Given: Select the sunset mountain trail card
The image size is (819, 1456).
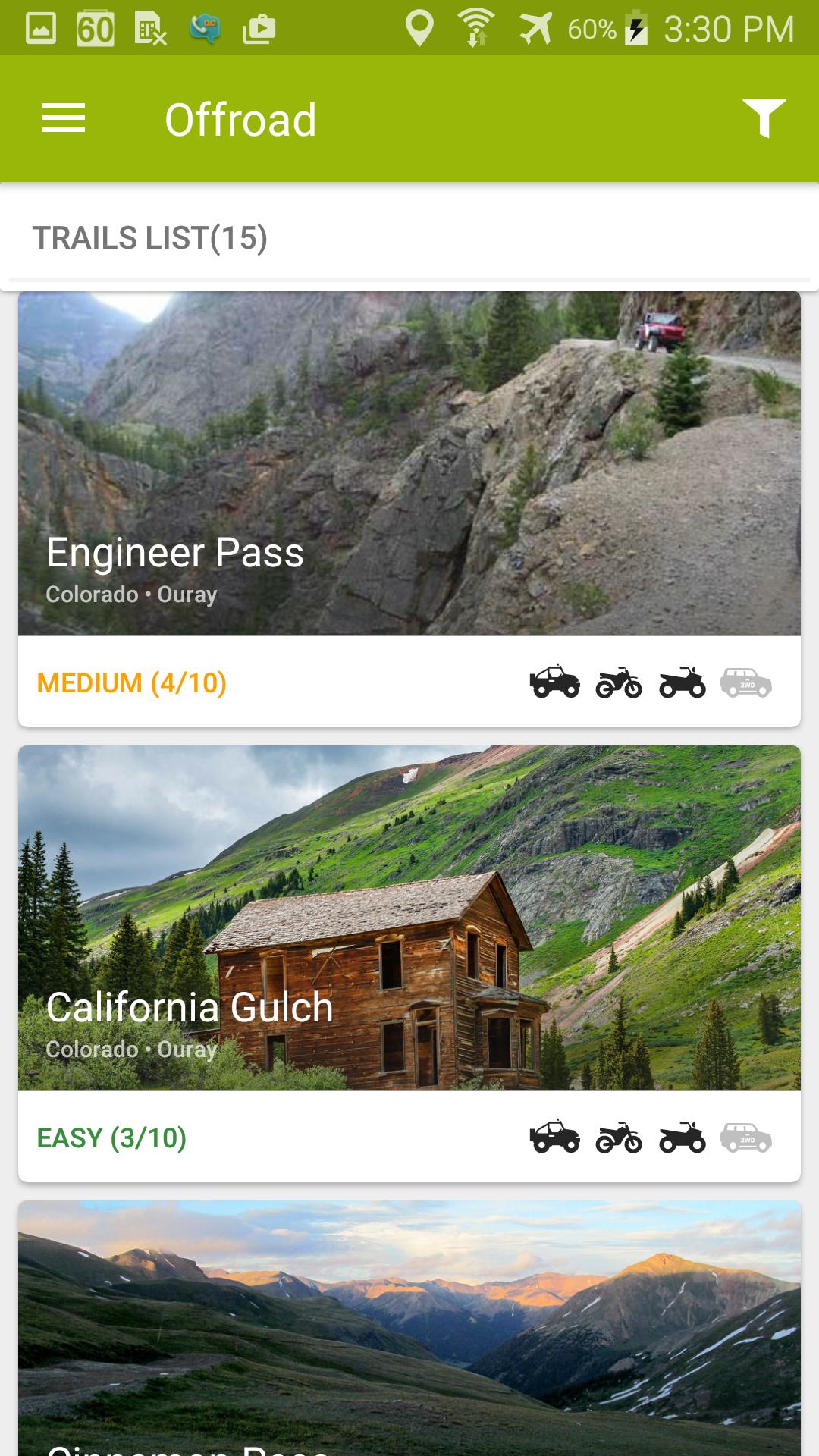Looking at the screenshot, I should (x=409, y=1327).
